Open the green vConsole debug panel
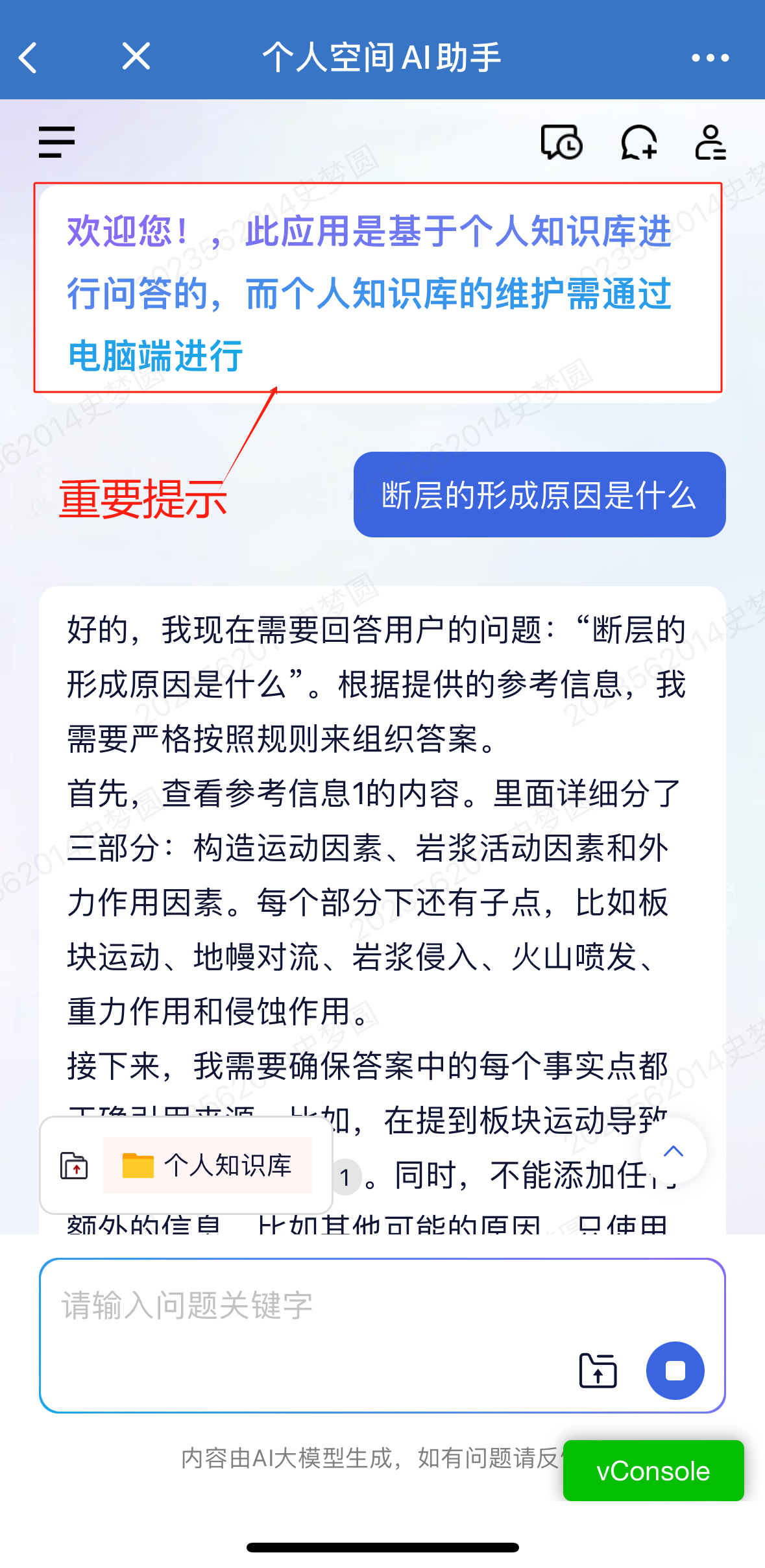This screenshot has width=765, height=1568. [653, 1471]
